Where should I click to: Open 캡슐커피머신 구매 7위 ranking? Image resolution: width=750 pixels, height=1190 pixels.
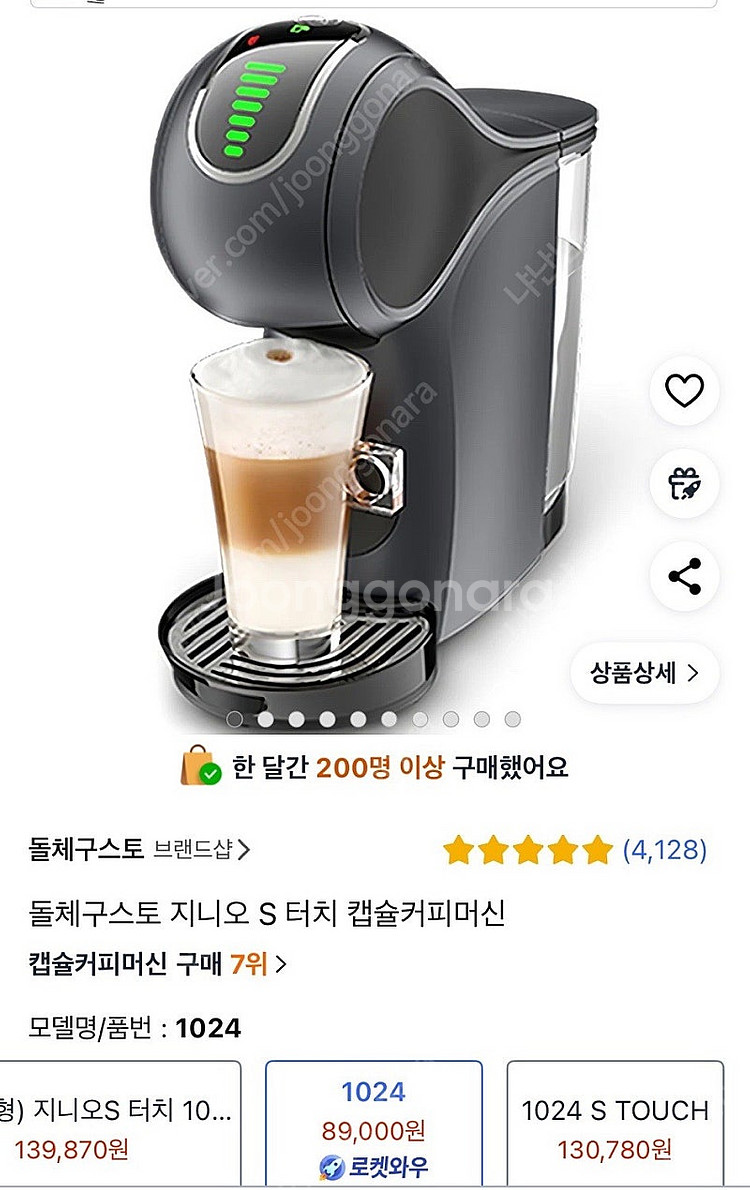click(x=157, y=964)
